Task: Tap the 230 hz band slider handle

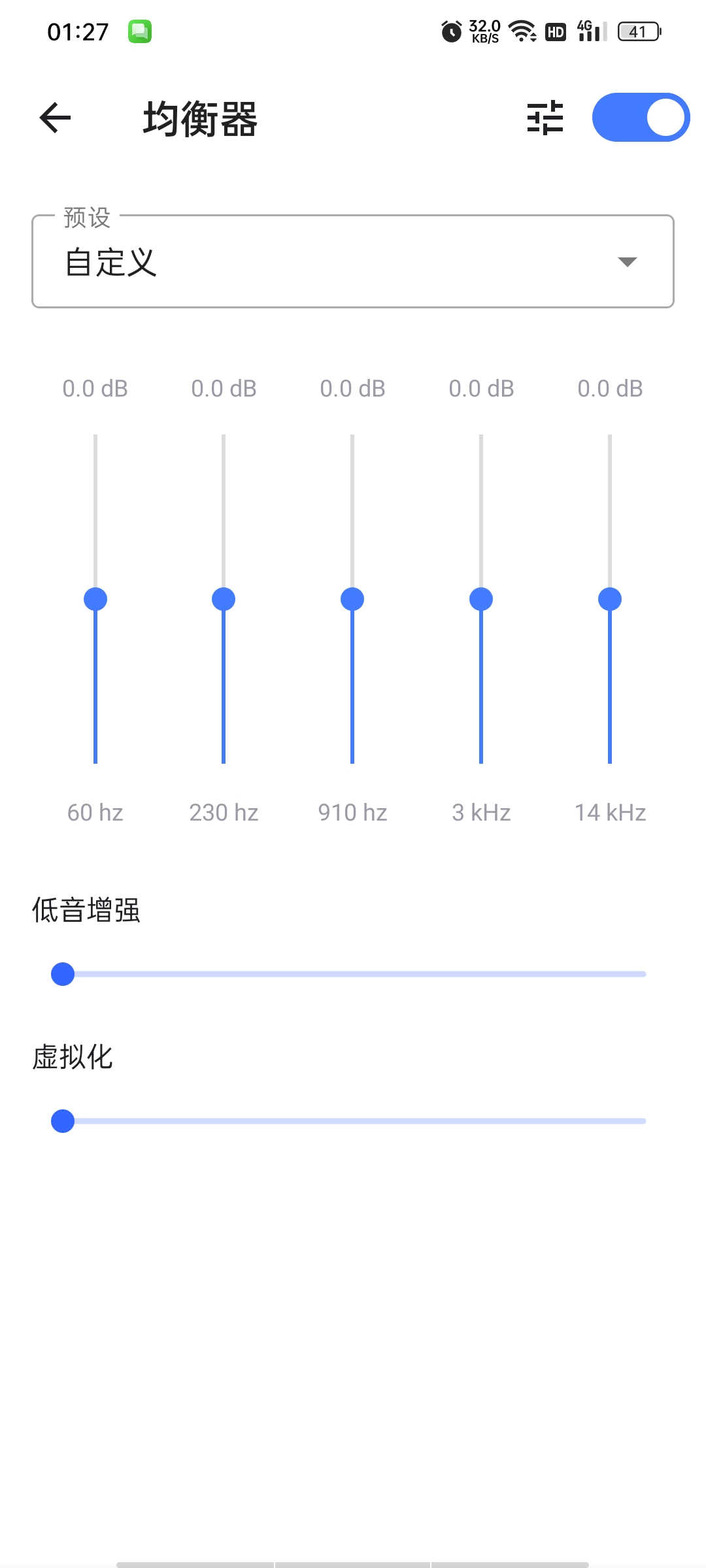Action: [224, 599]
